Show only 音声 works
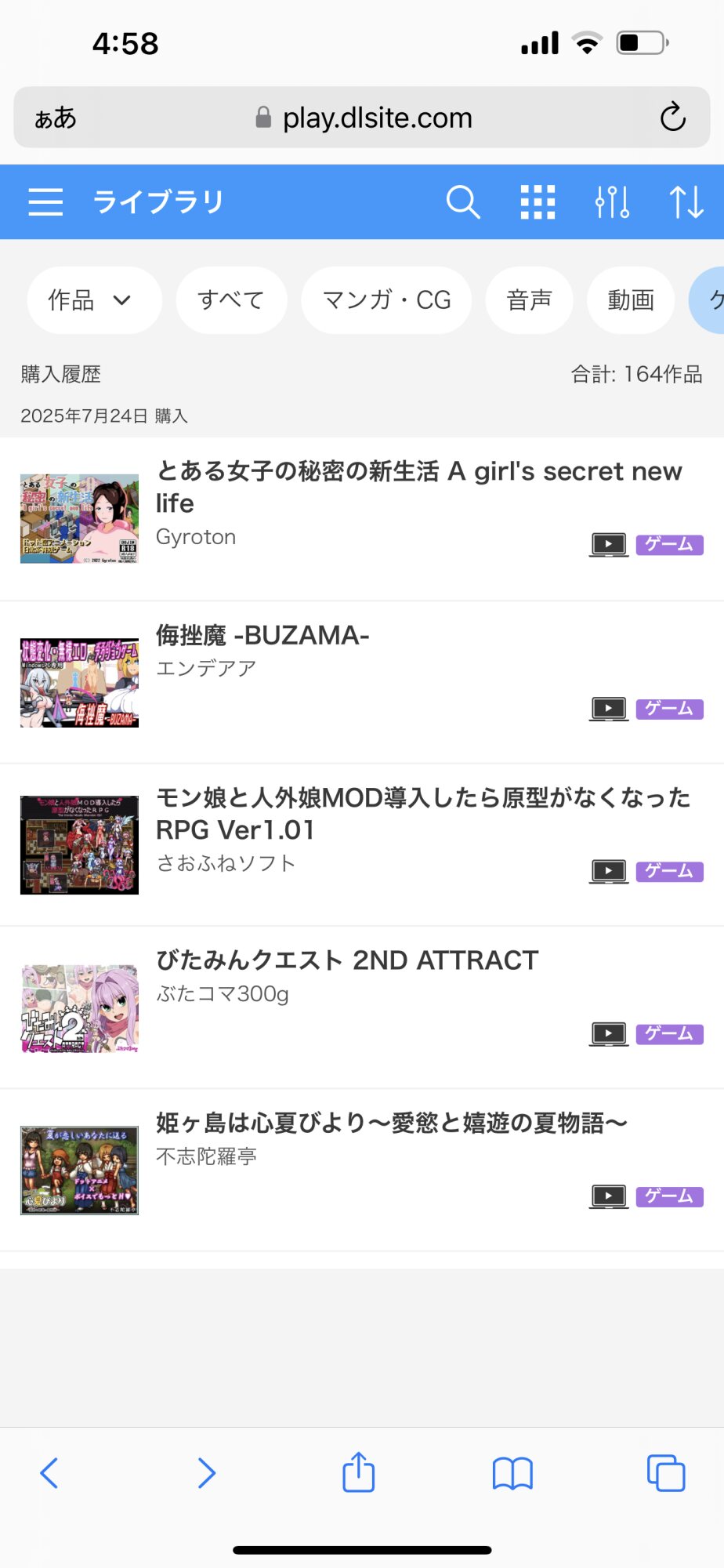 (x=529, y=300)
